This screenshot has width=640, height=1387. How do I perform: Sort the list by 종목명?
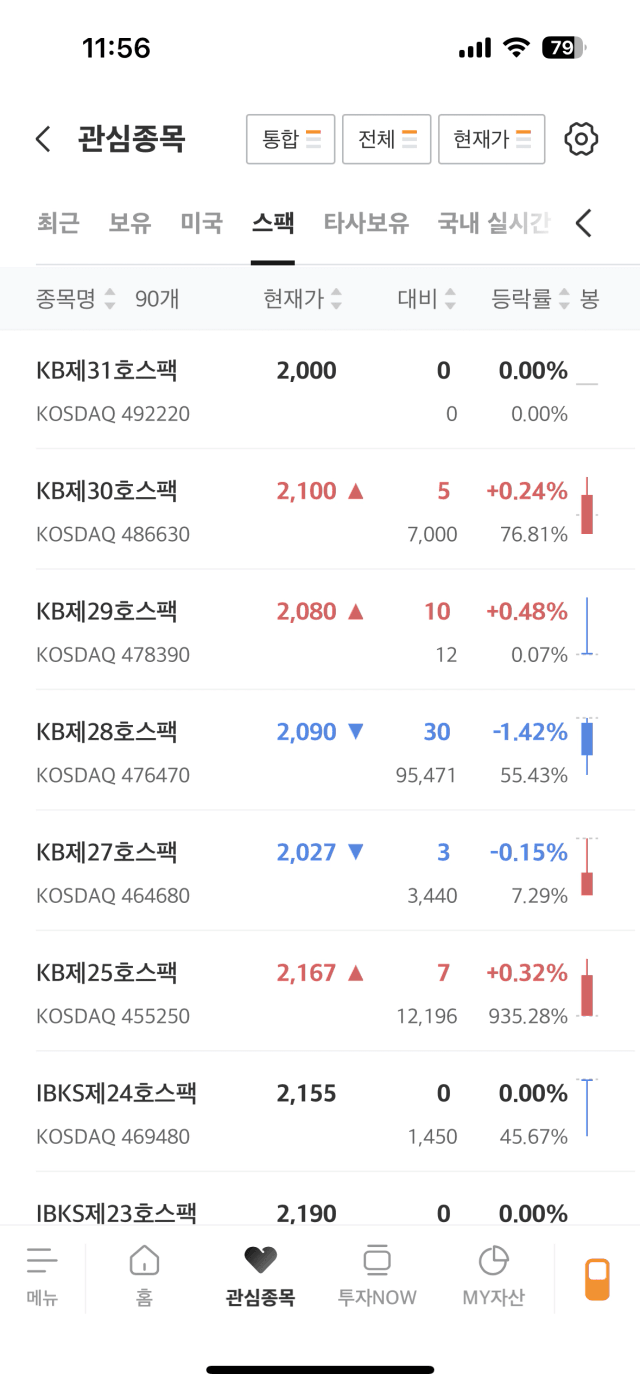[76, 298]
